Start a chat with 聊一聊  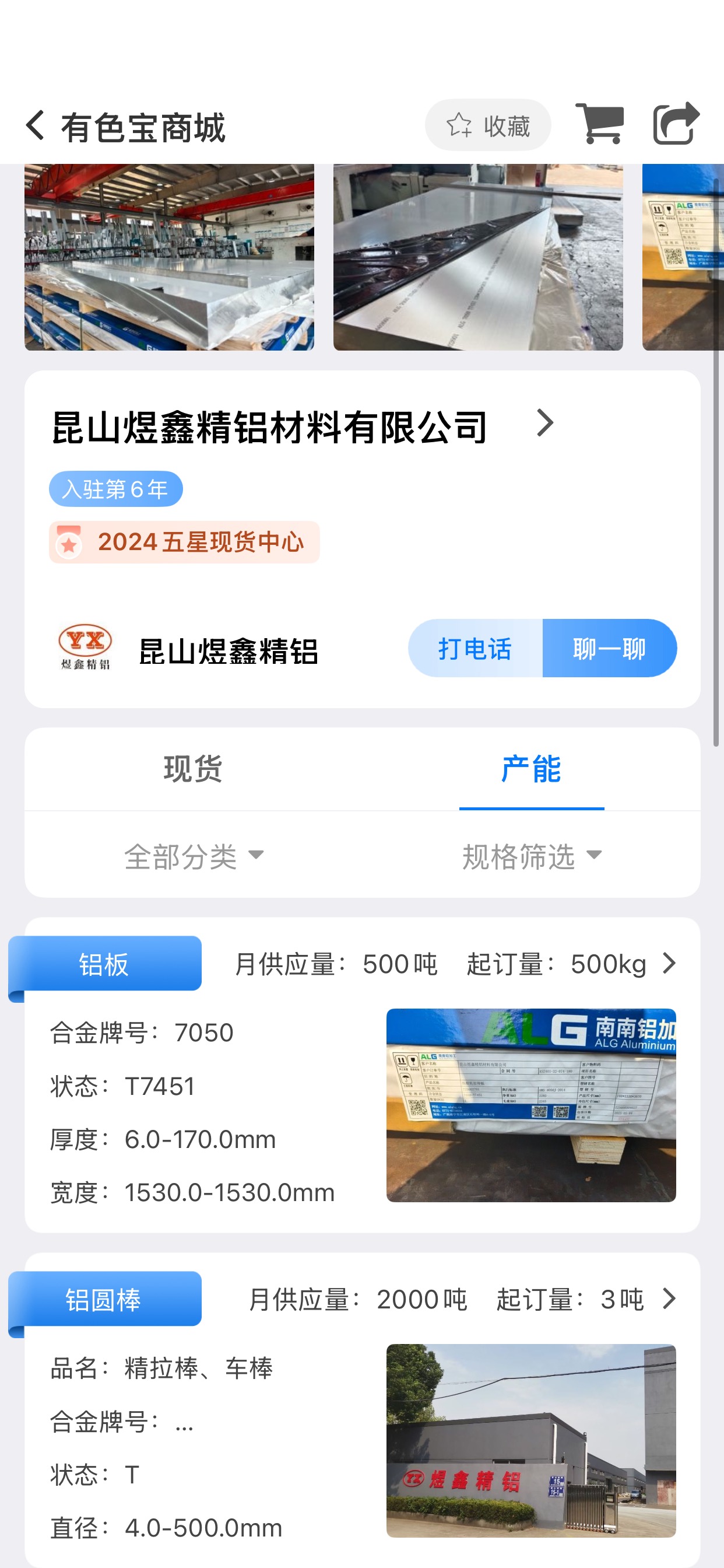click(610, 649)
